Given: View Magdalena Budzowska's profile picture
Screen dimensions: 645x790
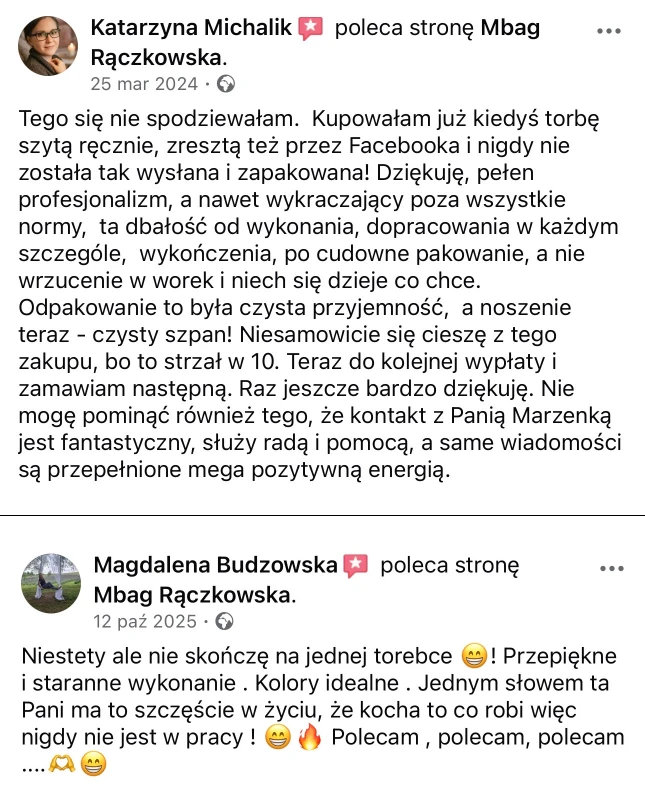Looking at the screenshot, I should [50, 583].
